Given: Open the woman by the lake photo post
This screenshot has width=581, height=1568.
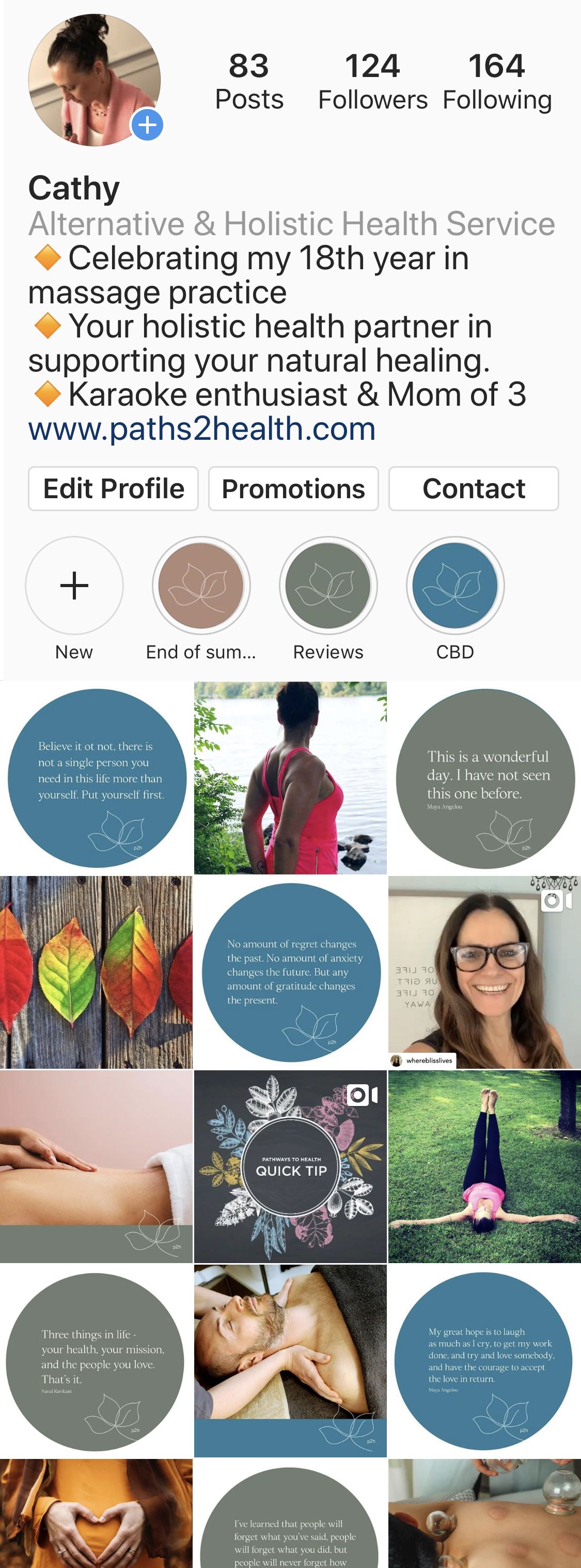Looking at the screenshot, I should coord(290,778).
